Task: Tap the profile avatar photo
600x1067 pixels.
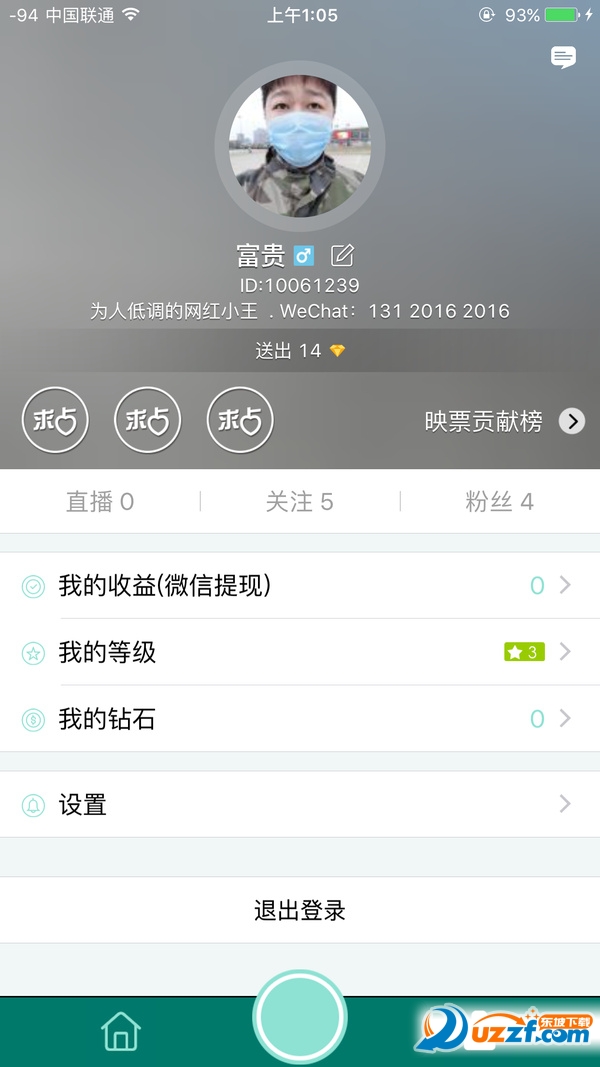Action: 299,146
